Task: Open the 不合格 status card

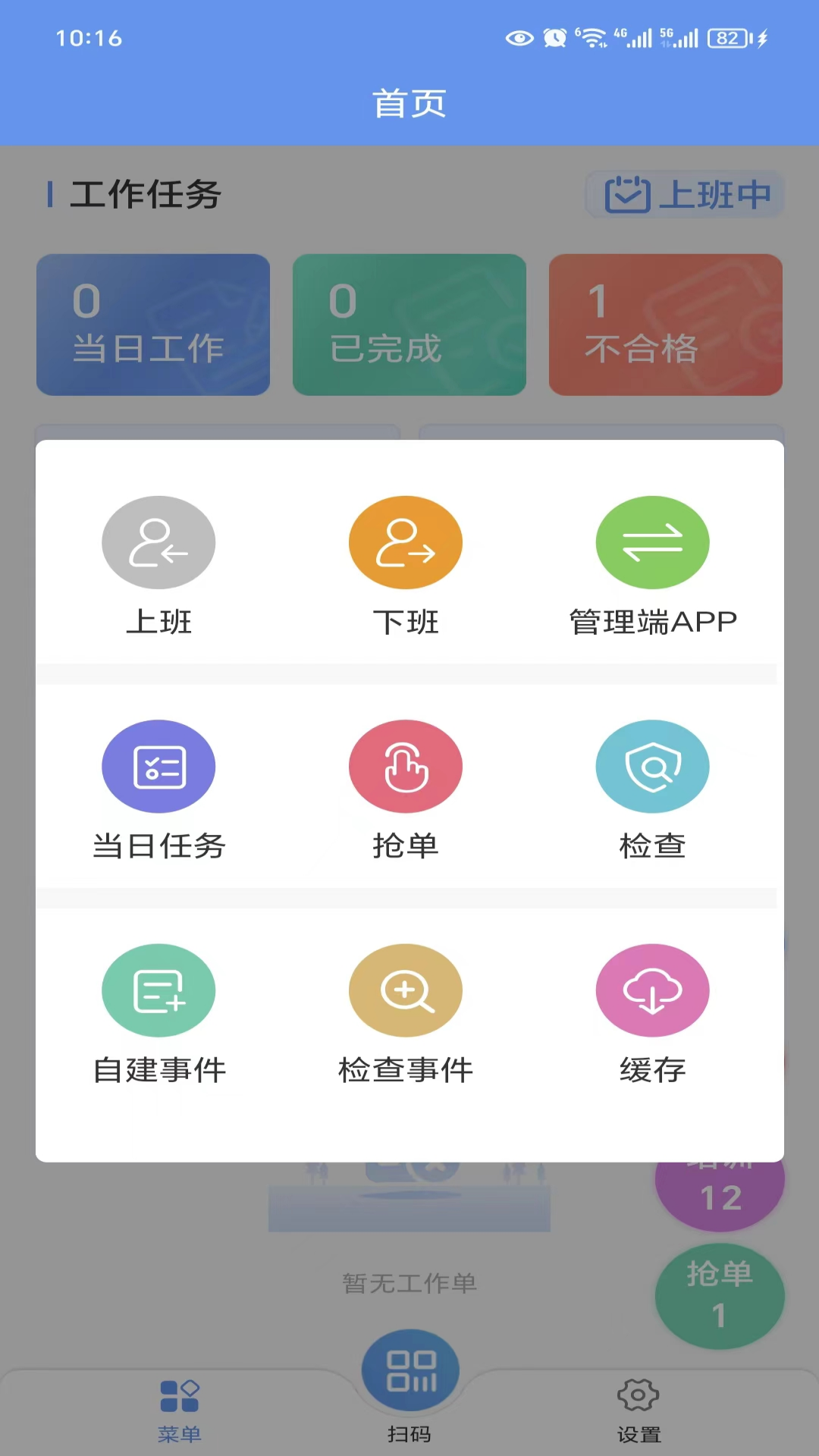Action: (665, 325)
